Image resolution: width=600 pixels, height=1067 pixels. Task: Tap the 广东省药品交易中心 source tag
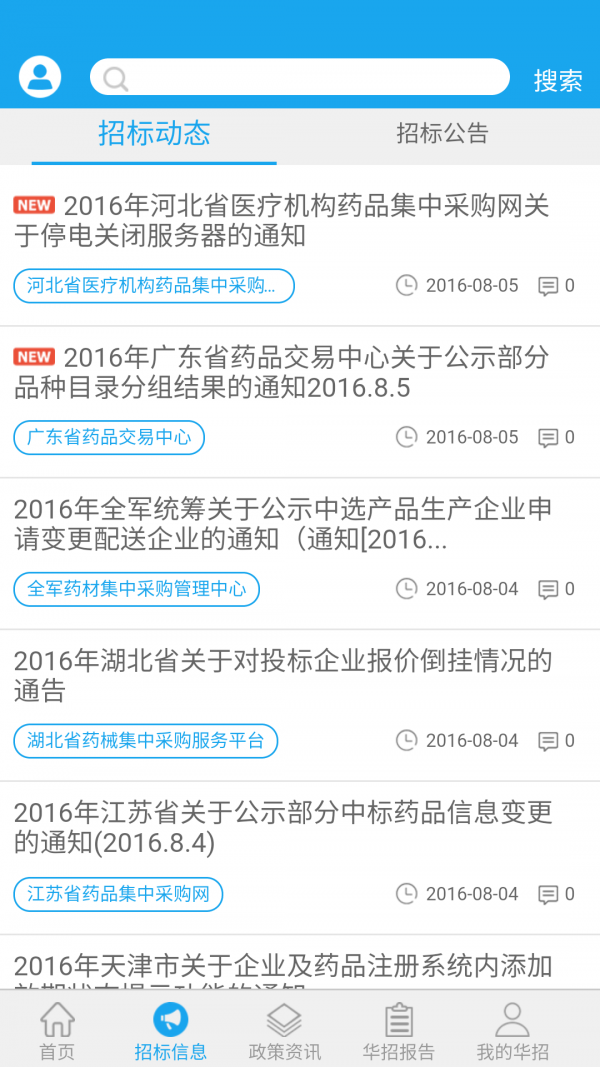pos(109,438)
